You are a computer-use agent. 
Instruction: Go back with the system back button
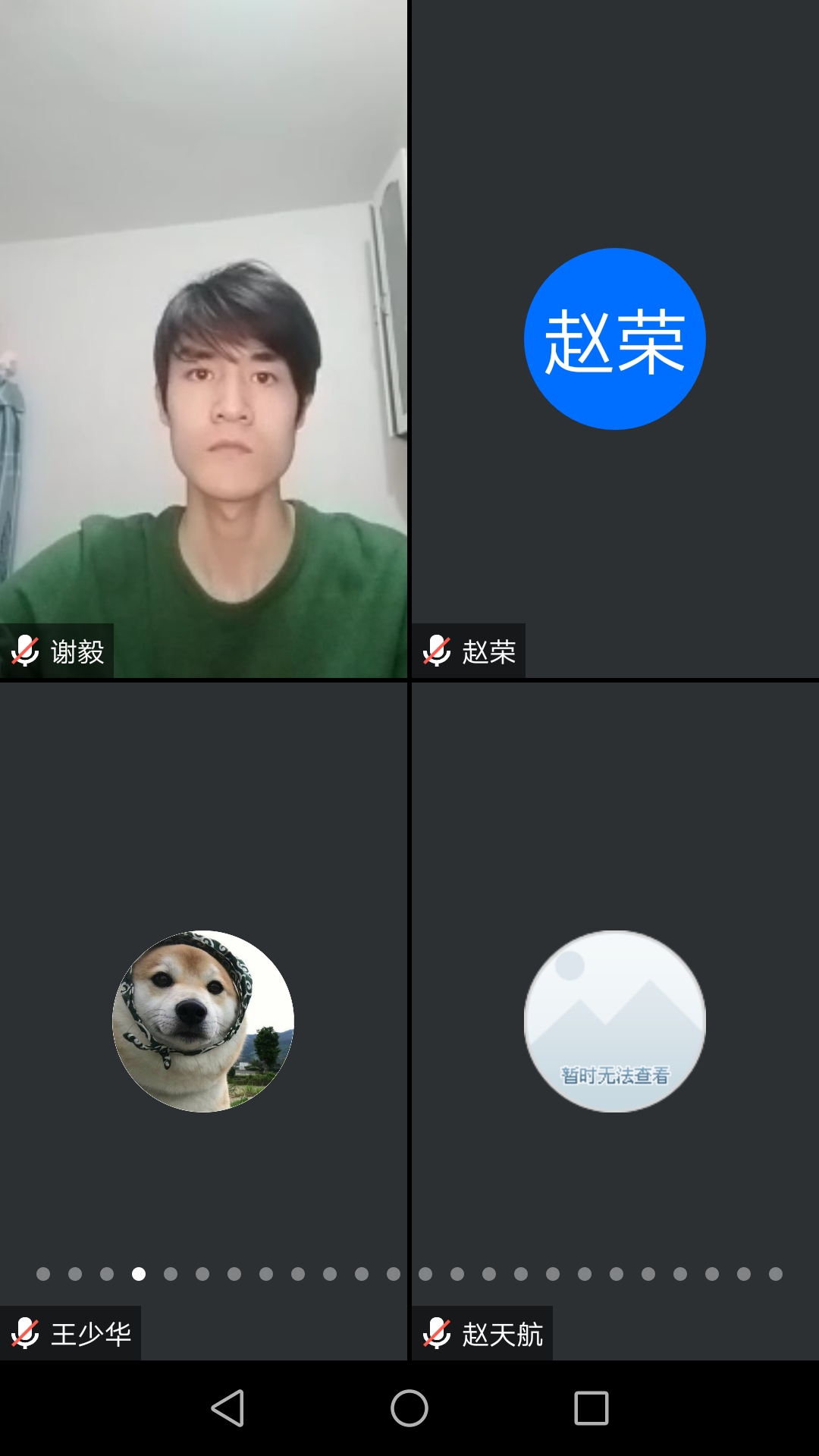pyautogui.click(x=227, y=1408)
